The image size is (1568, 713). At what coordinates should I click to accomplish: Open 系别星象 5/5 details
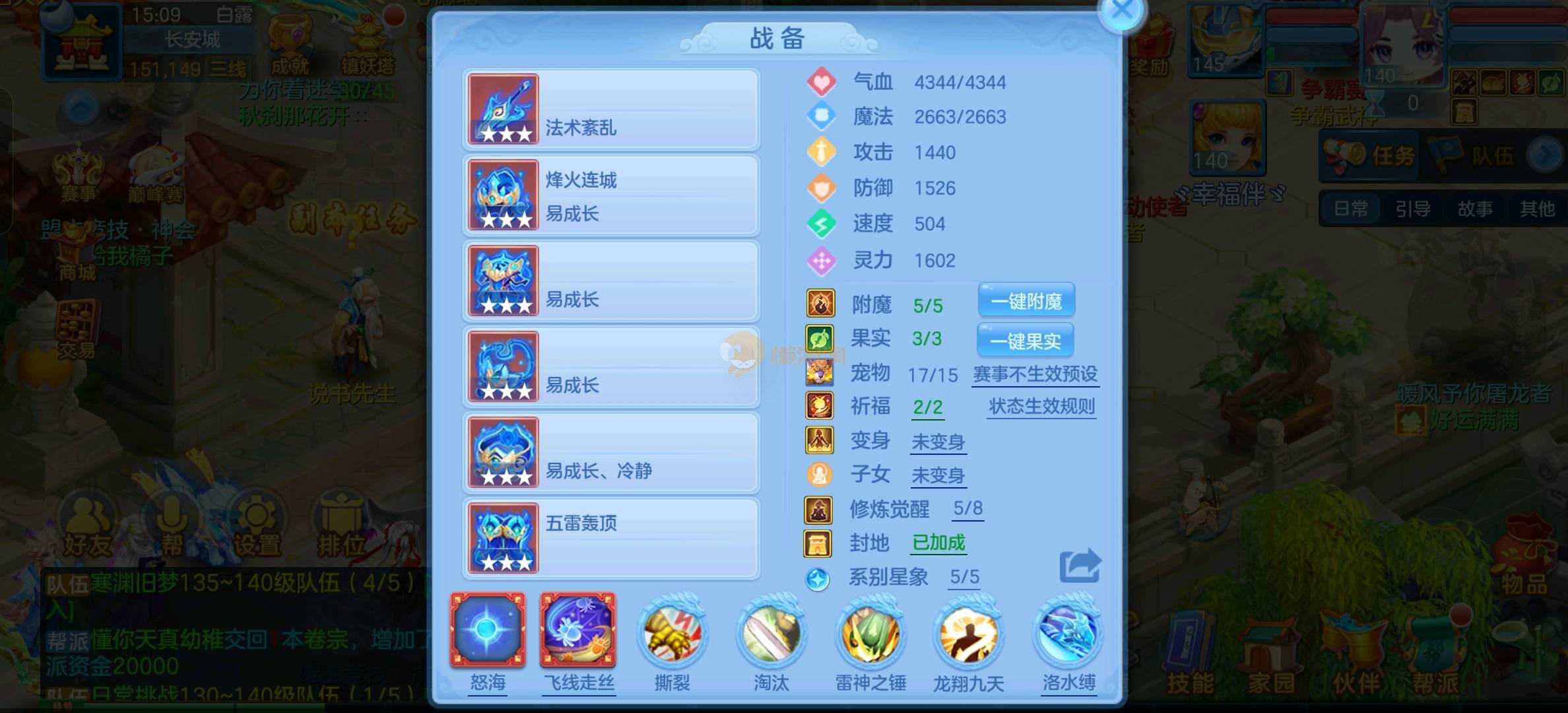coord(964,577)
